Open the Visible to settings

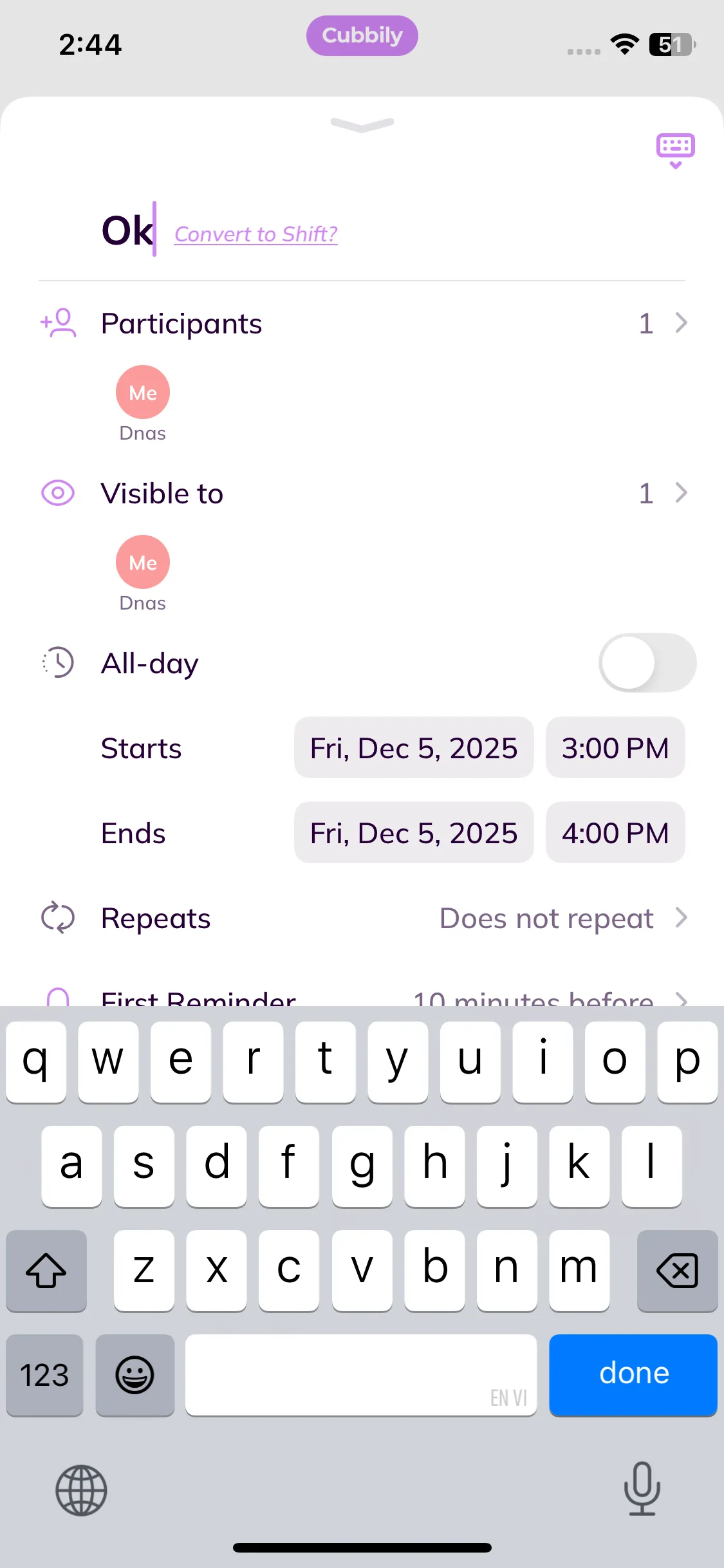point(363,494)
